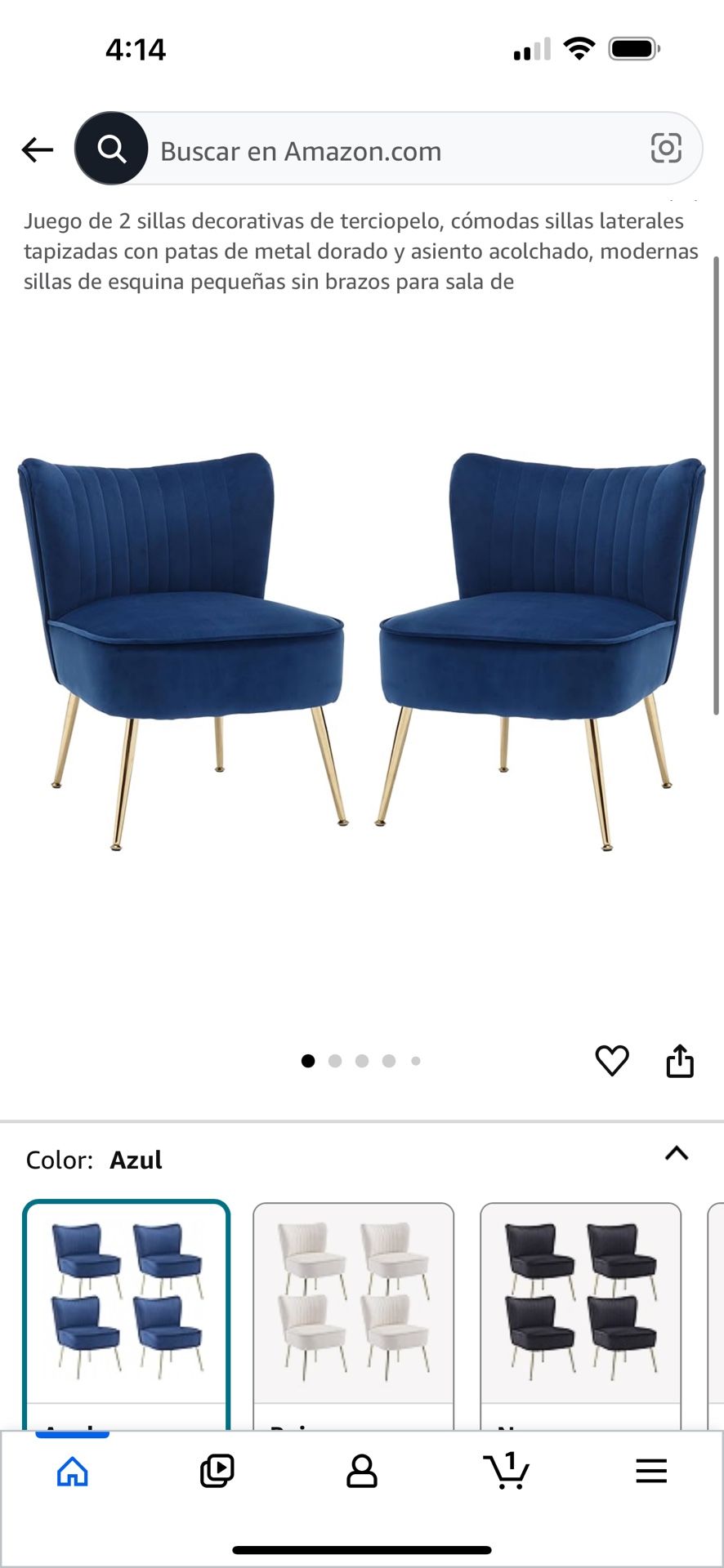Tap the last carousel pagination dot

pos(417,1061)
